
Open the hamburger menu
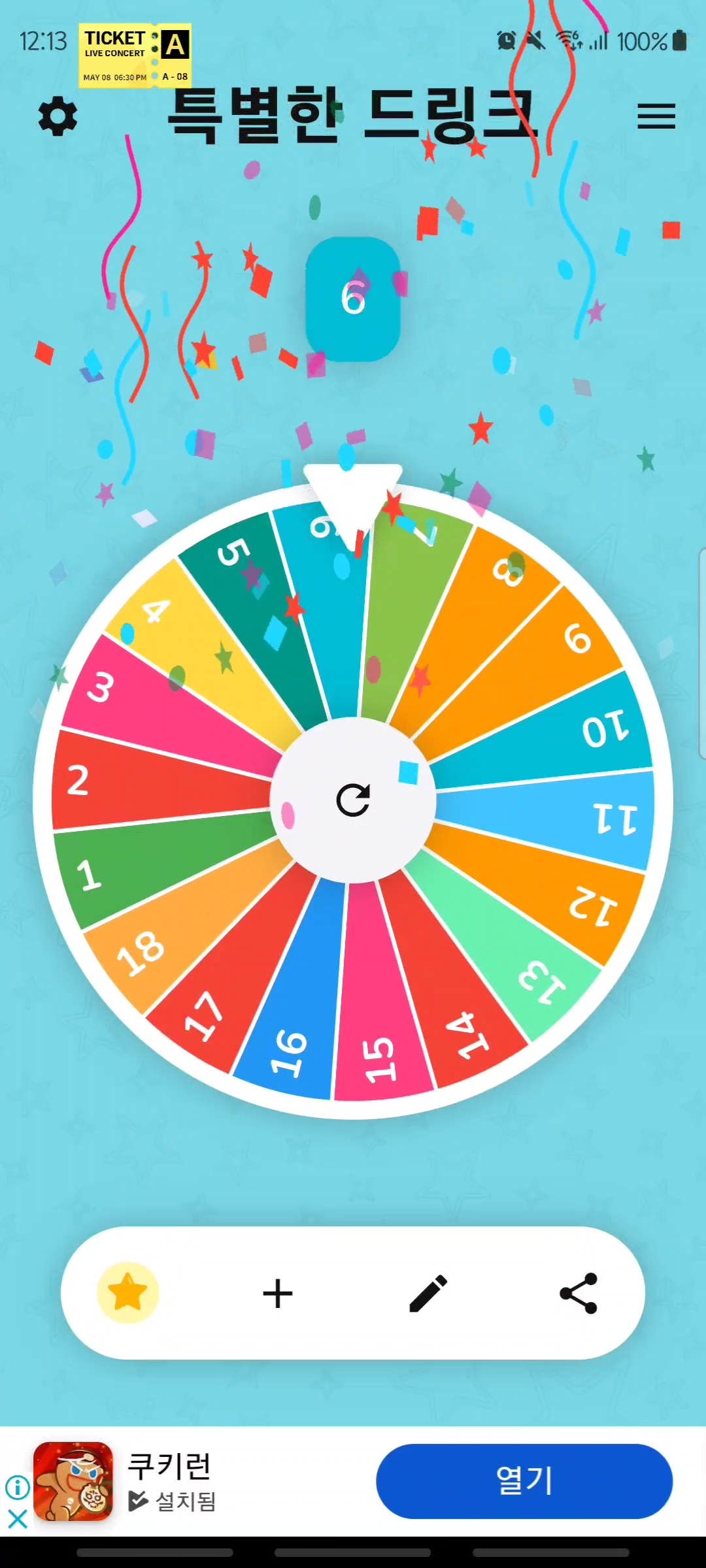click(656, 116)
